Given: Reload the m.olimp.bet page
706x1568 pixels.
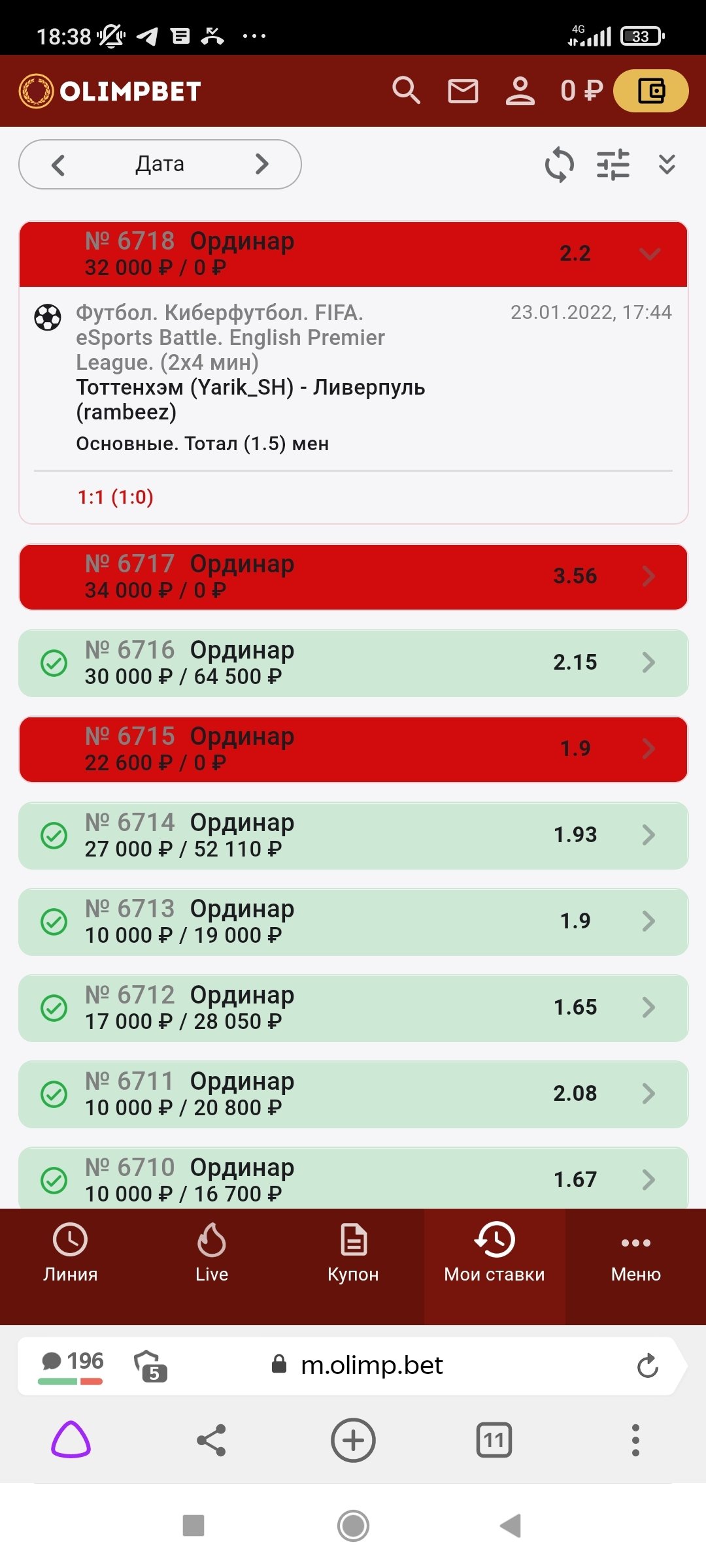Looking at the screenshot, I should coord(647,1365).
